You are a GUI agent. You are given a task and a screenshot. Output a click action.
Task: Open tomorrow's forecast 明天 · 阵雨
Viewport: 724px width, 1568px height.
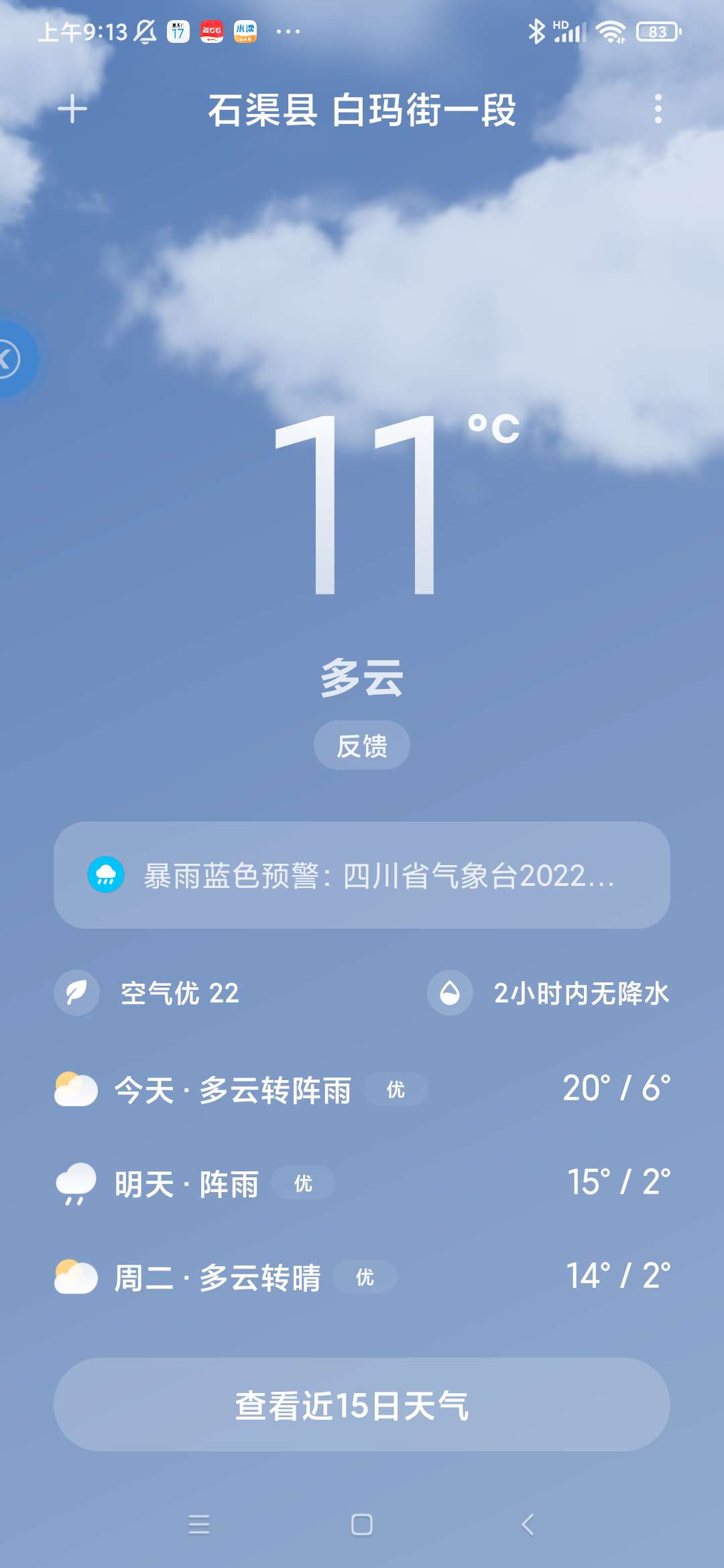pos(362,1183)
